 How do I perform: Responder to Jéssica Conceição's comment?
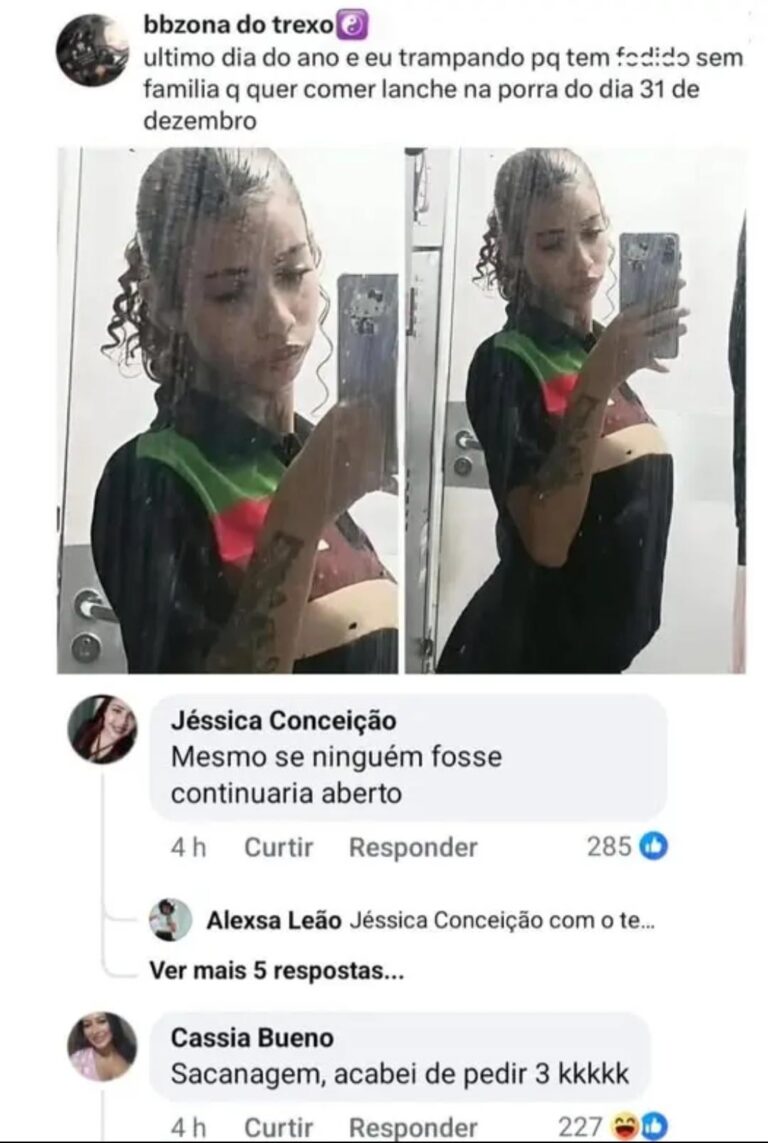tap(413, 848)
